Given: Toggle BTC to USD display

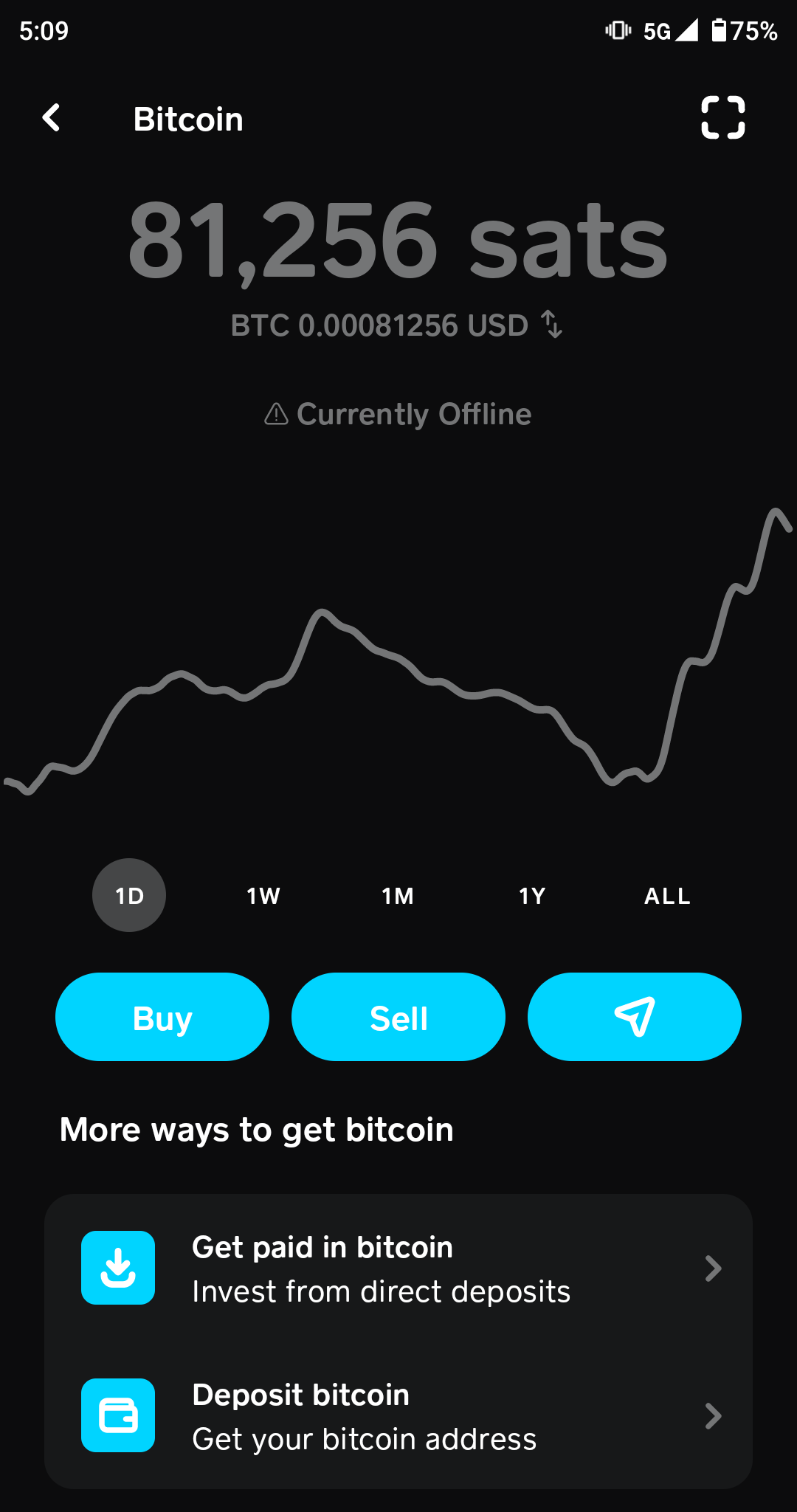Looking at the screenshot, I should point(551,325).
